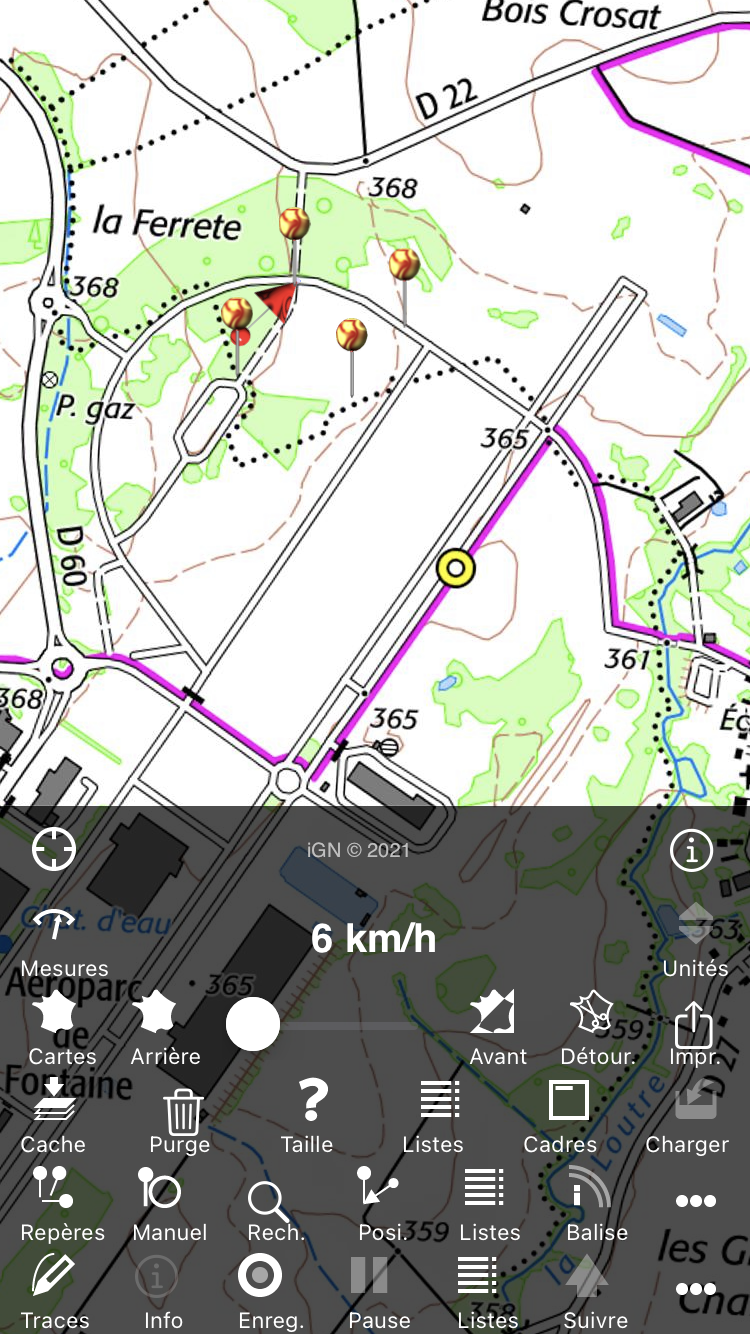
Task: Tap the map opacity slider handle
Action: 253,1025
